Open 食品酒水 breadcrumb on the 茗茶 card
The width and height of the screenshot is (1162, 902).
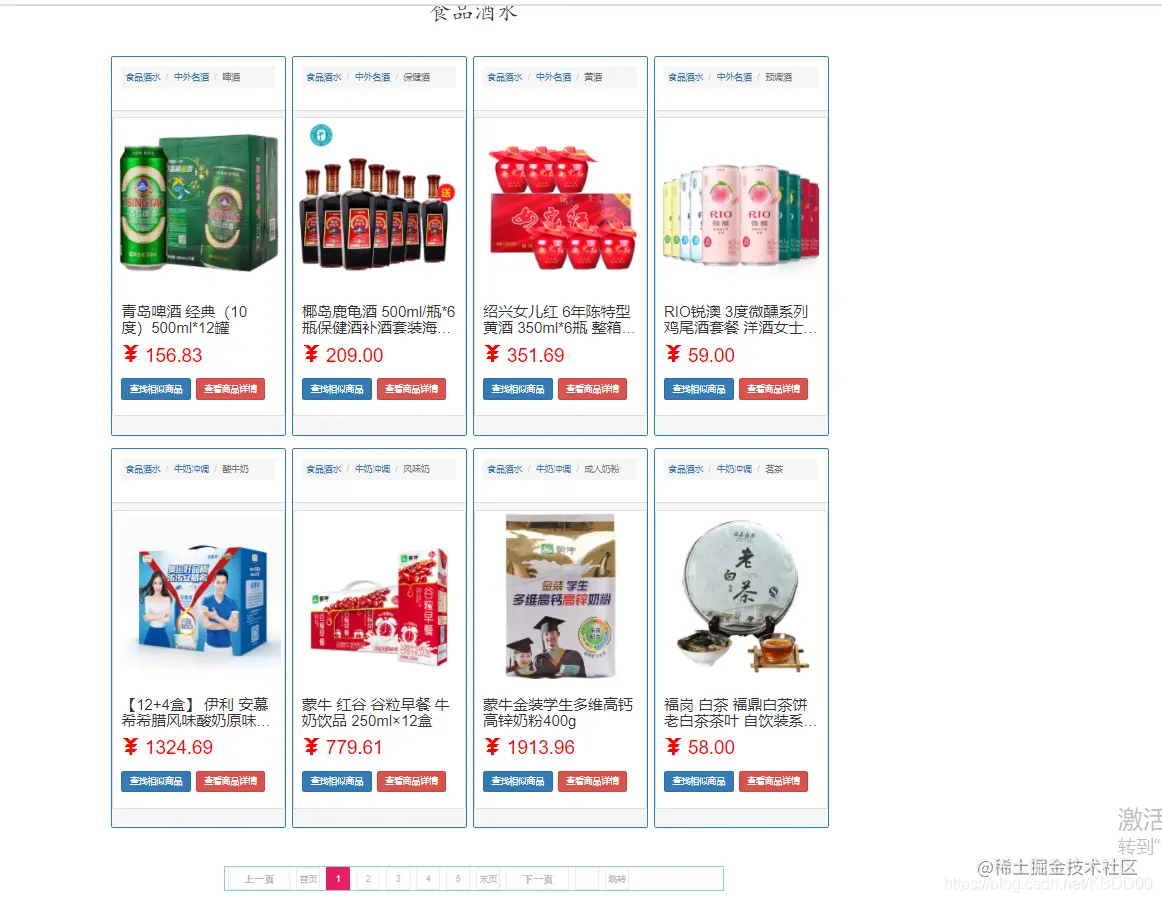[x=685, y=469]
